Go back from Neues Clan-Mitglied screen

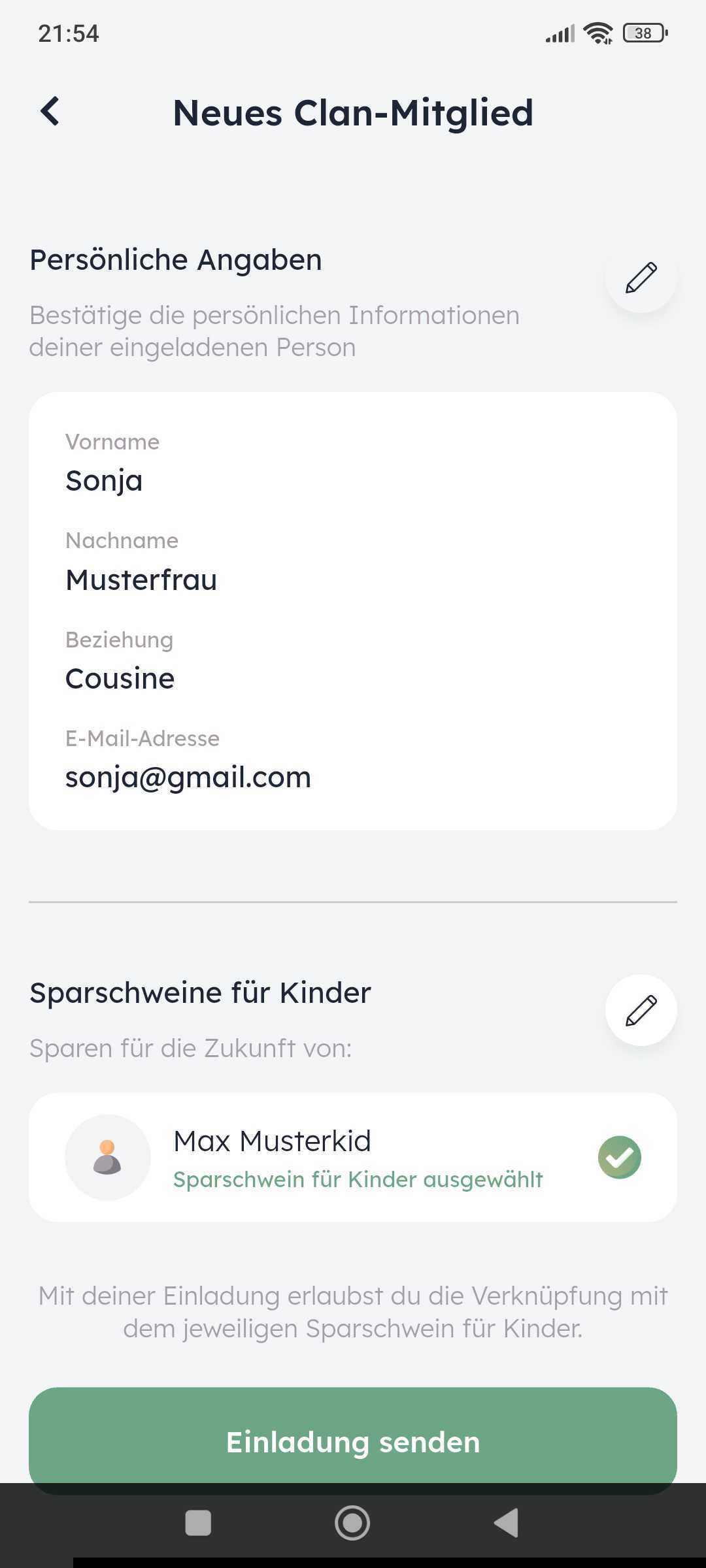click(50, 112)
